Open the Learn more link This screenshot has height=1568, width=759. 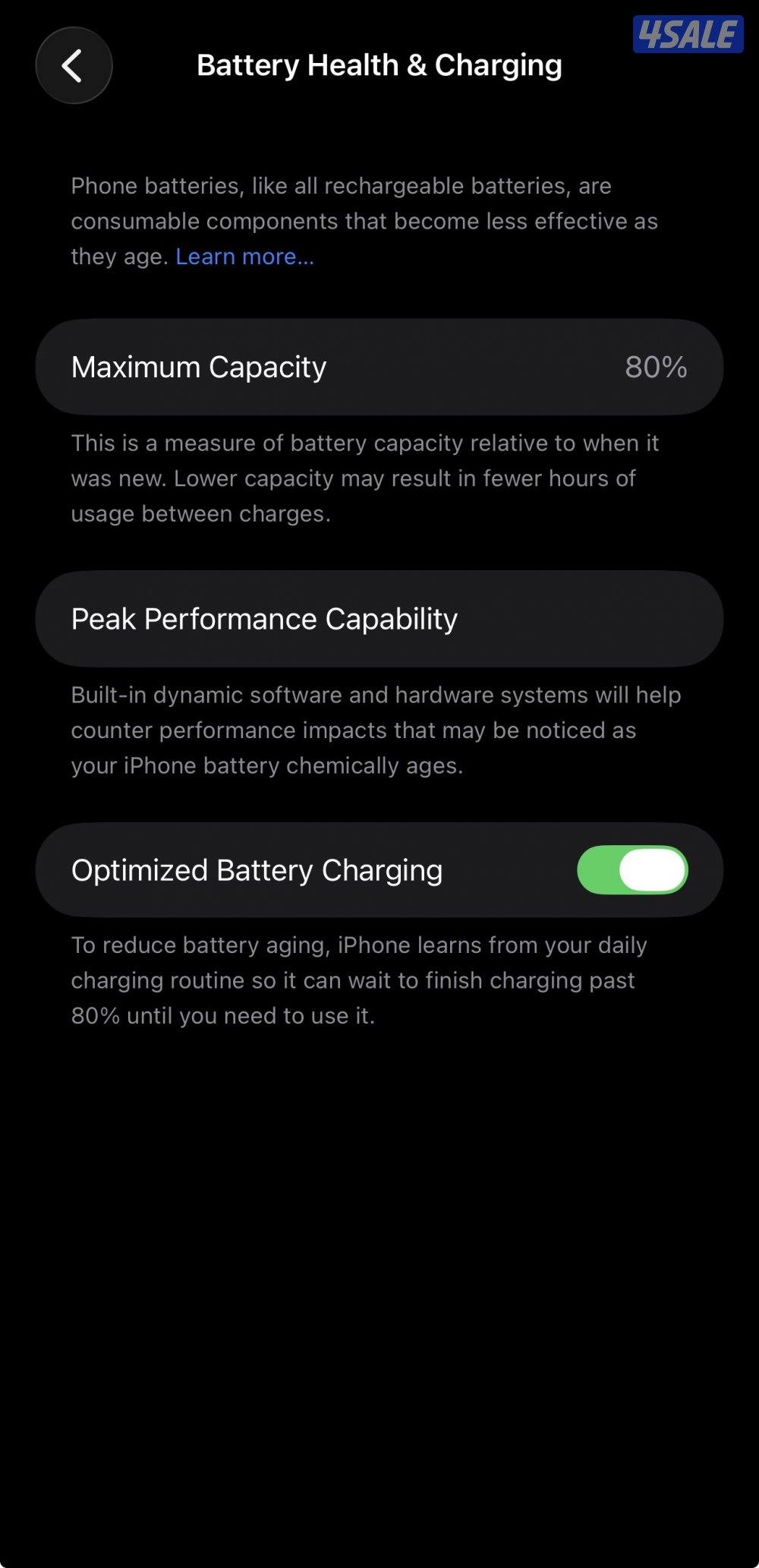[x=244, y=257]
